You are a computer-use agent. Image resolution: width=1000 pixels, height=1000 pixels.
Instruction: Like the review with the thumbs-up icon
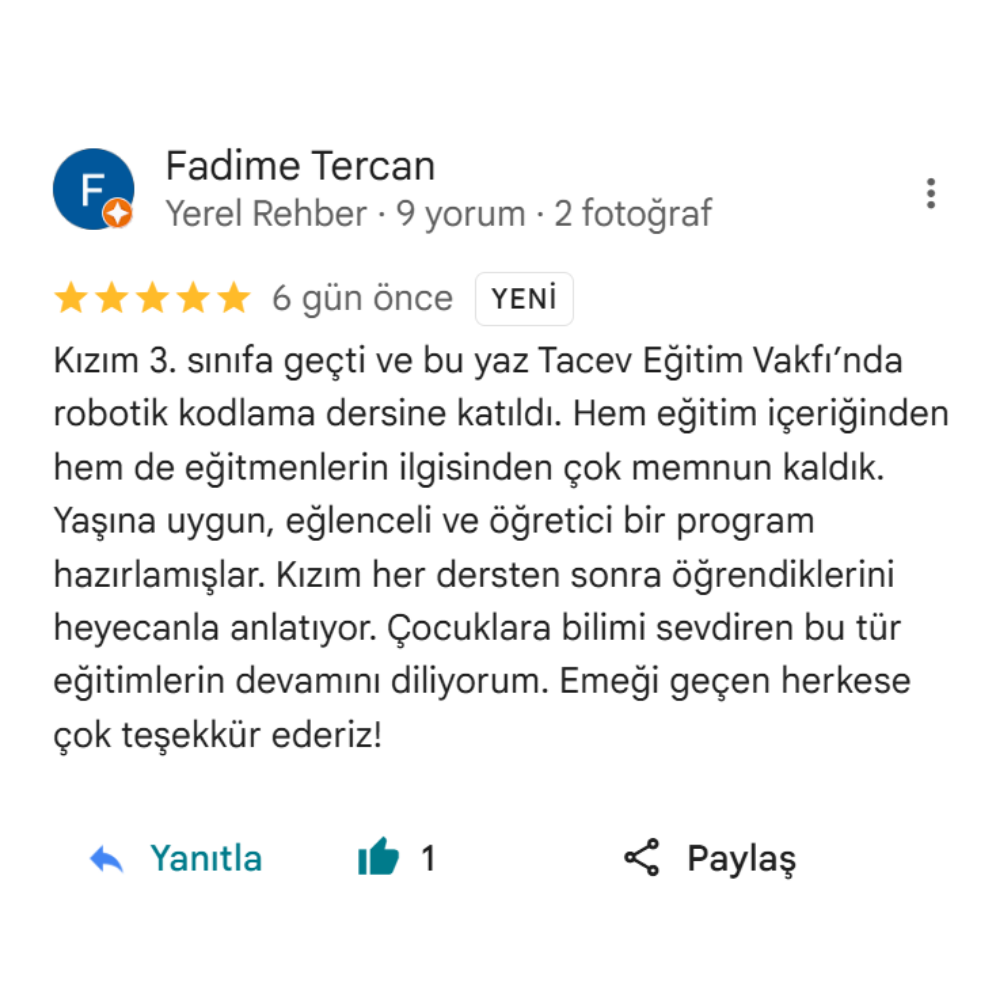click(x=379, y=858)
